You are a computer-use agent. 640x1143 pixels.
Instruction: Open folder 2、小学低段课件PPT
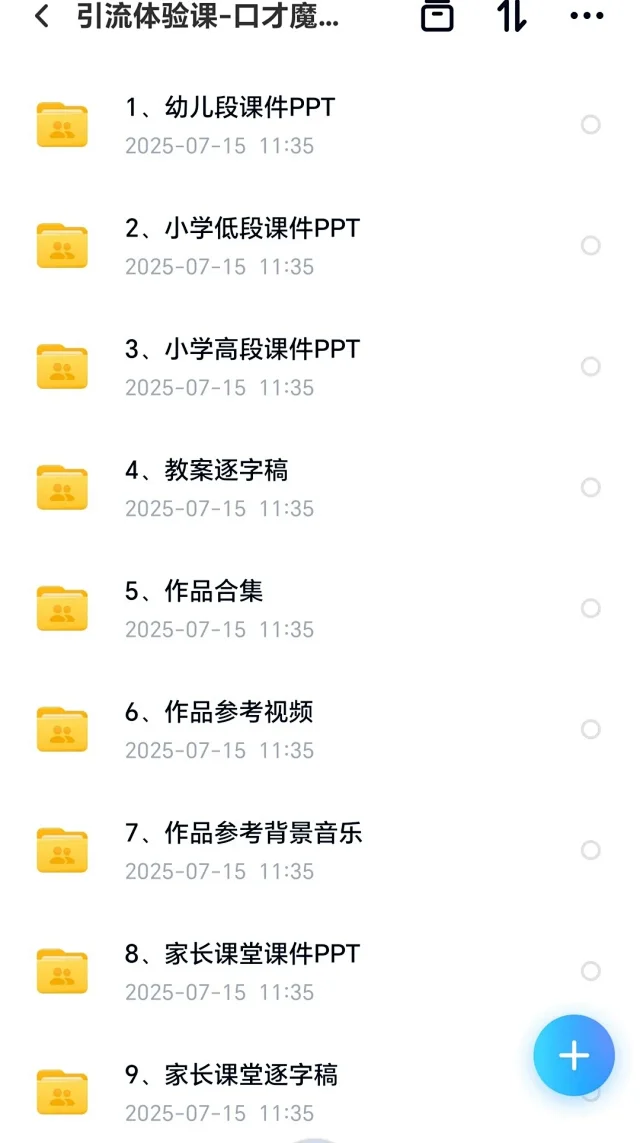[x=320, y=246]
